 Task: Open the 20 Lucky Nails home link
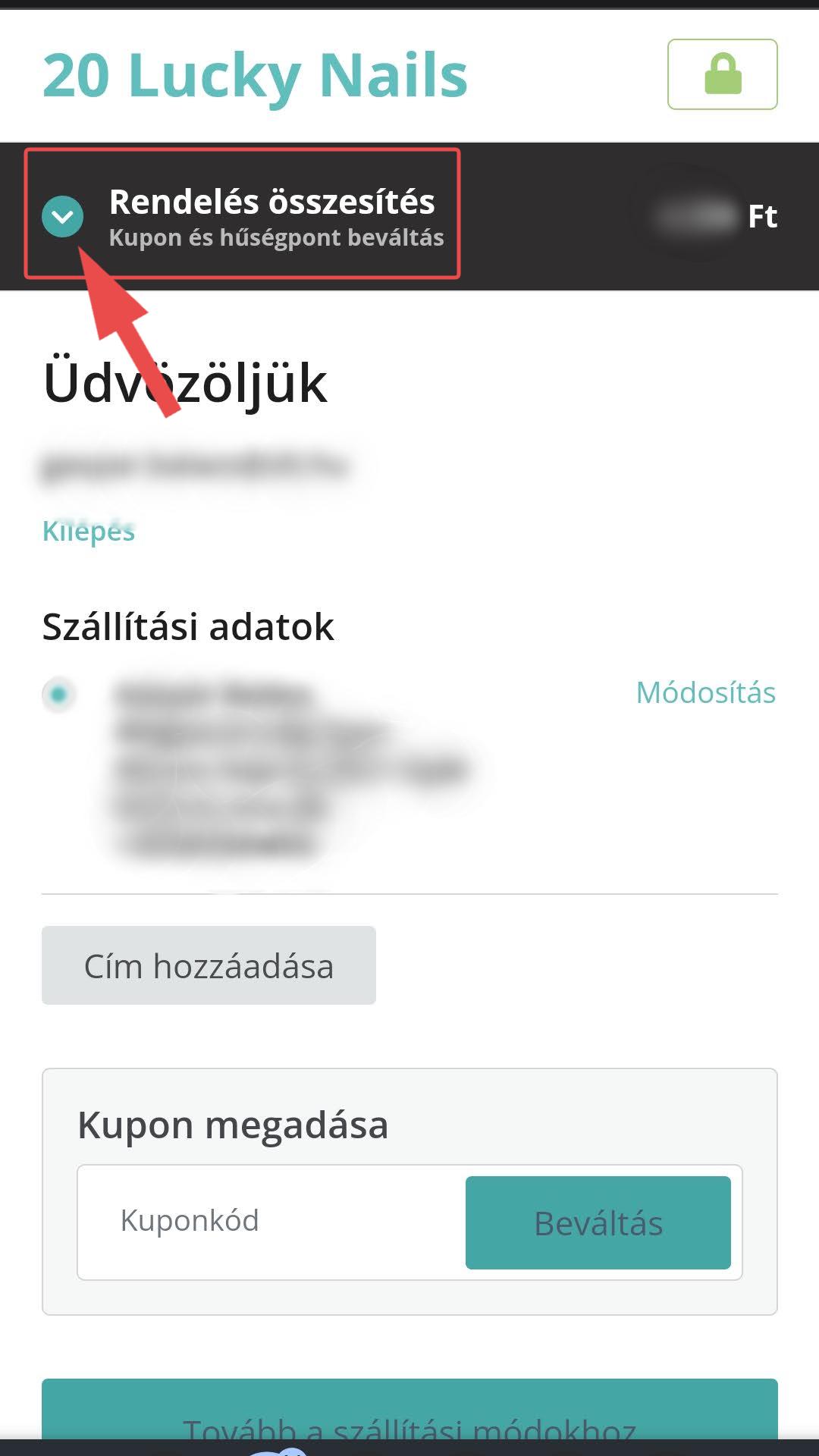pyautogui.click(x=255, y=75)
